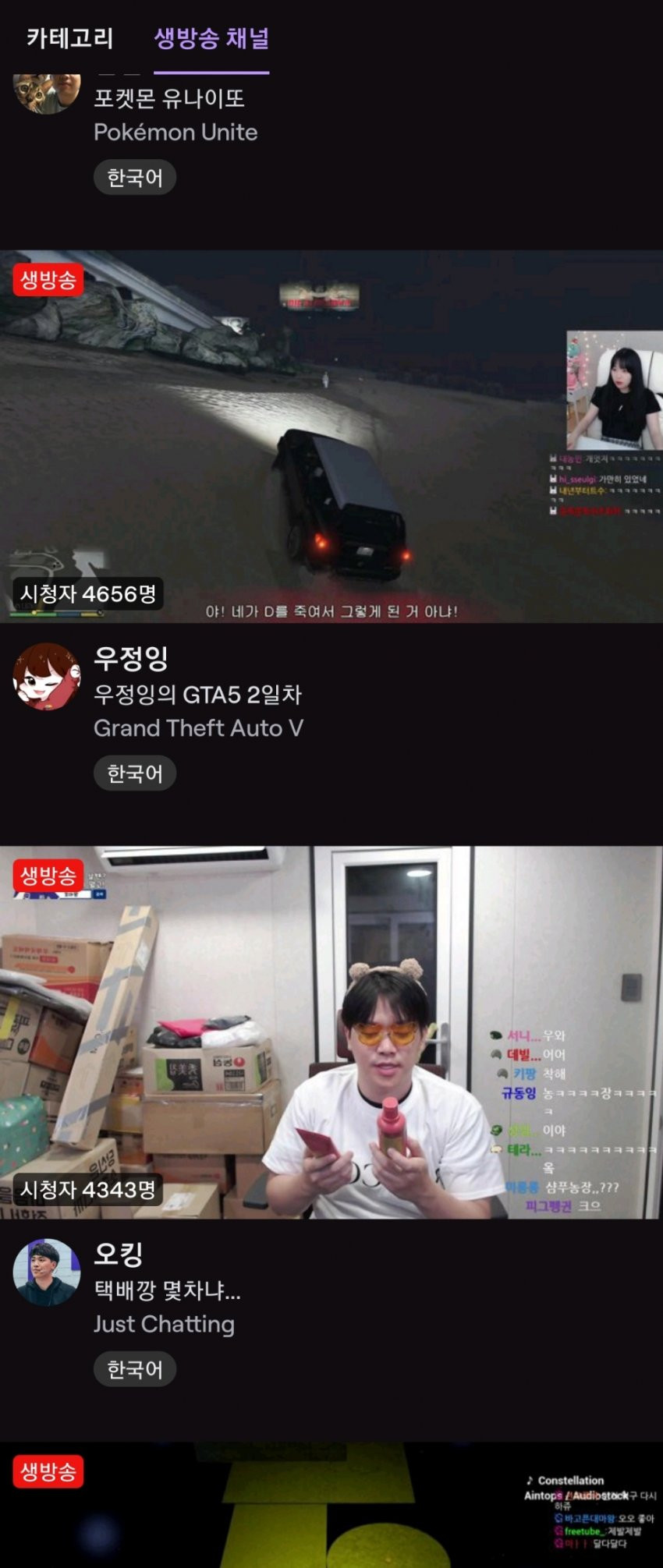Tap the 한국어 tag under 우정잉

click(x=135, y=773)
